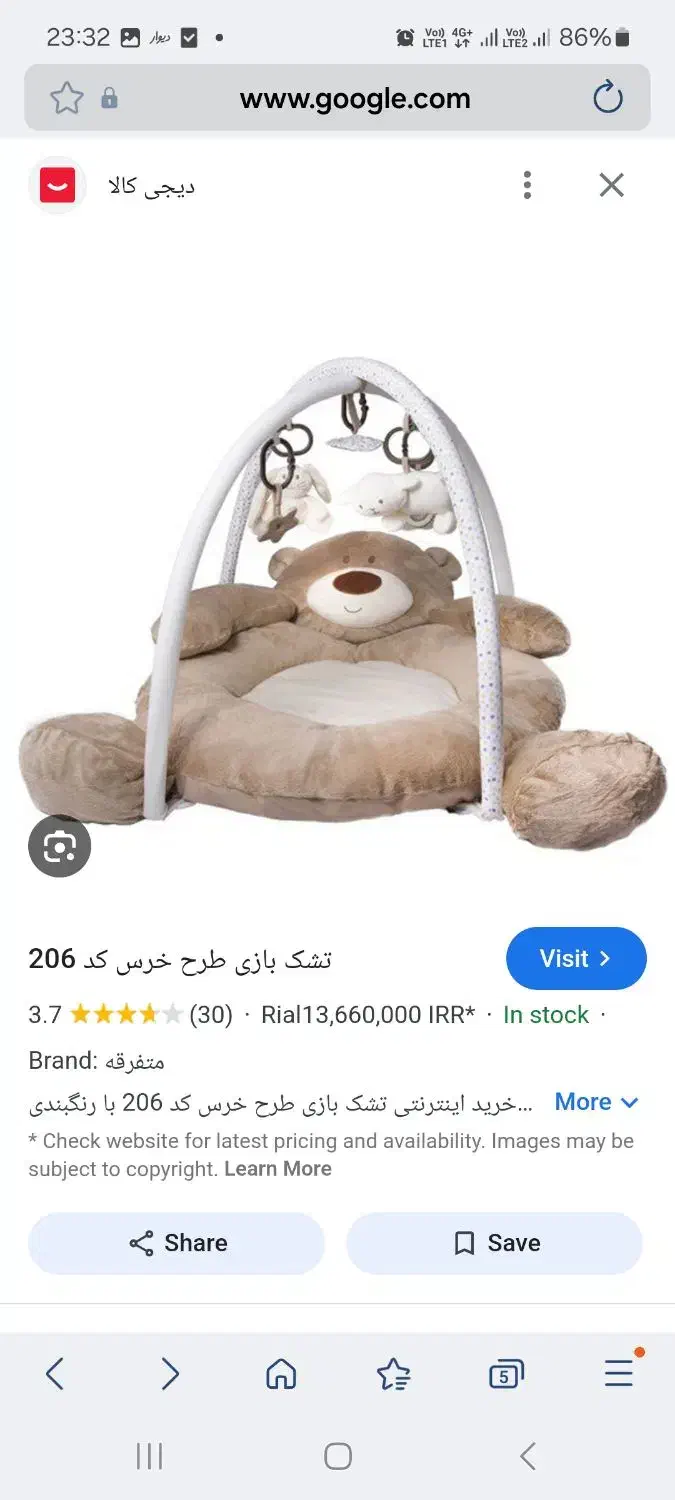Image resolution: width=675 pixels, height=1500 pixels.
Task: Reload the page
Action: [607, 98]
